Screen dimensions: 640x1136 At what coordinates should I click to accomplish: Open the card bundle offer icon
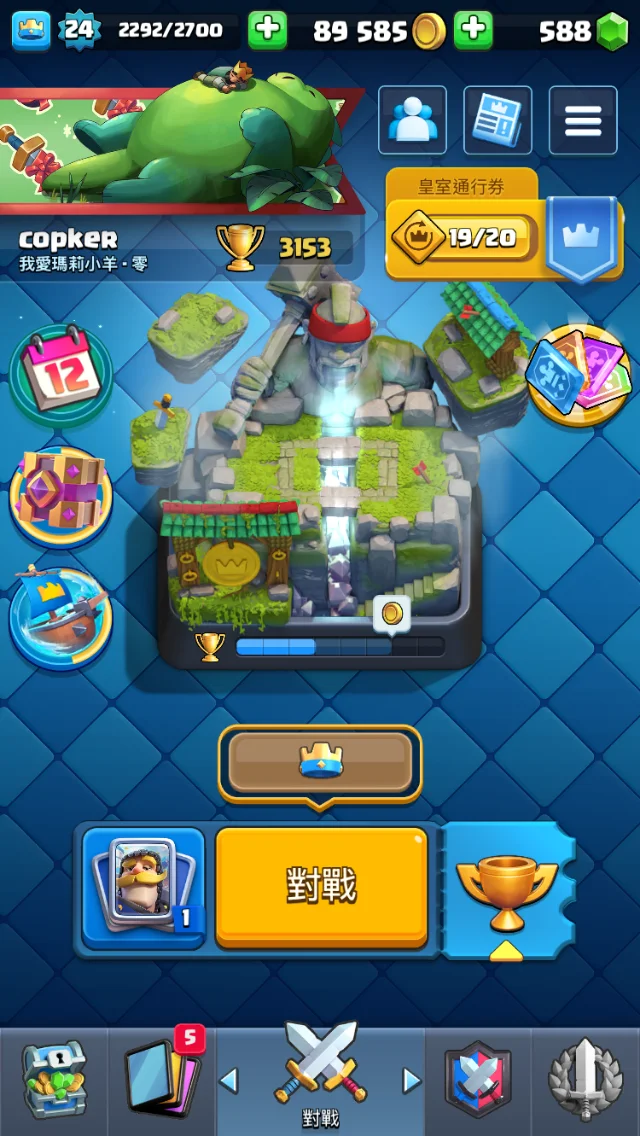point(578,374)
